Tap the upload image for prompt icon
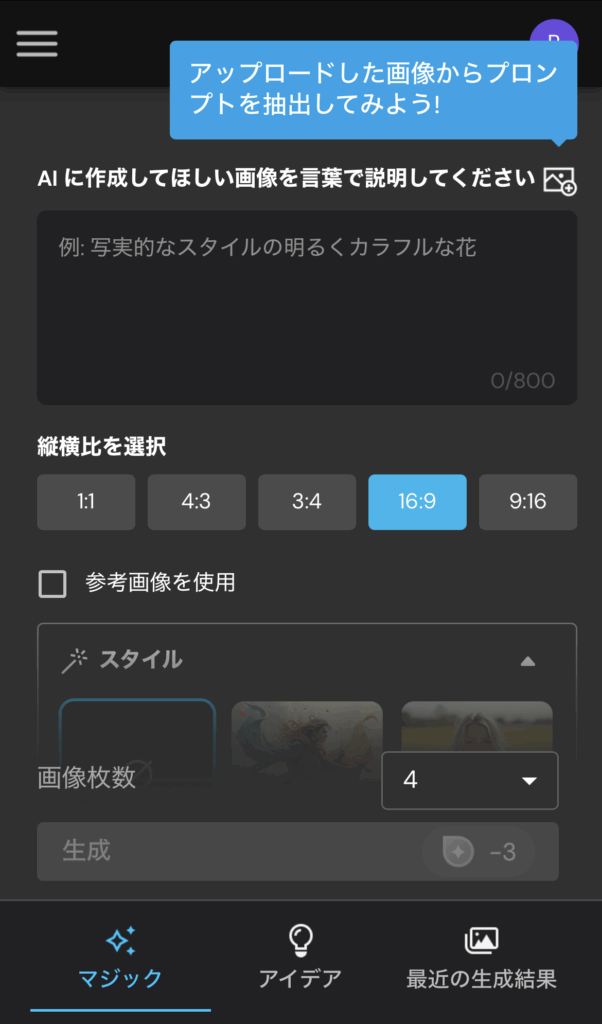 tap(560, 180)
